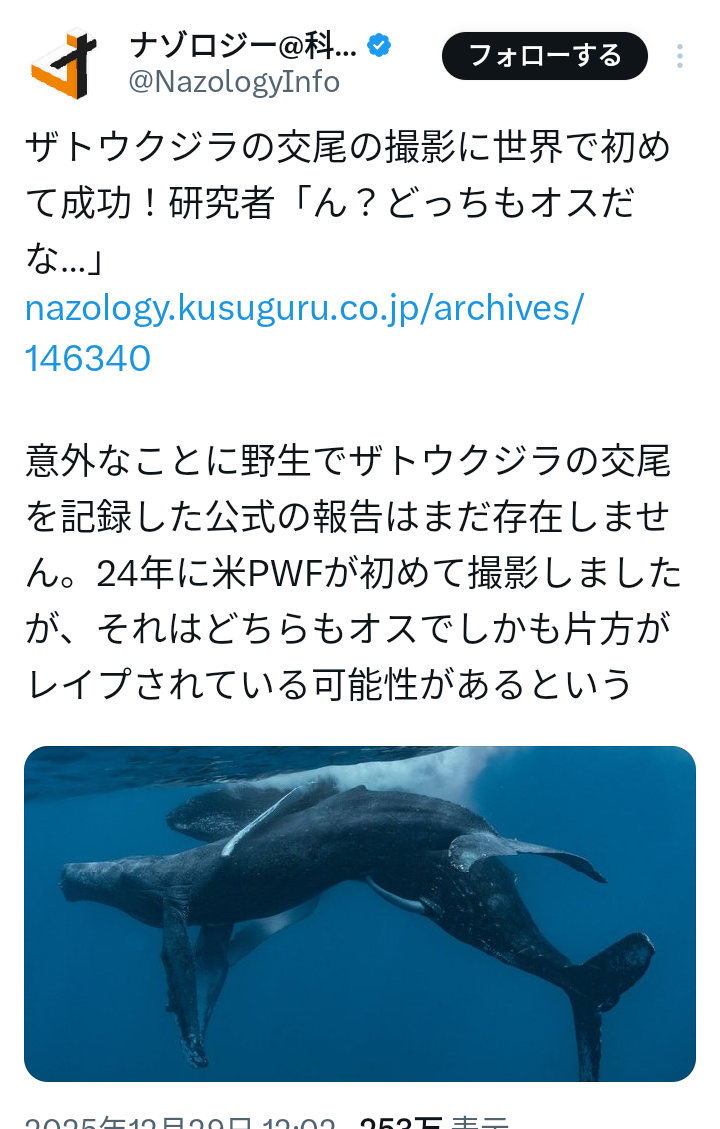Screen dimensions: 720x1129
Task: Open the NazologyInfo profile avatar
Action: point(65,64)
